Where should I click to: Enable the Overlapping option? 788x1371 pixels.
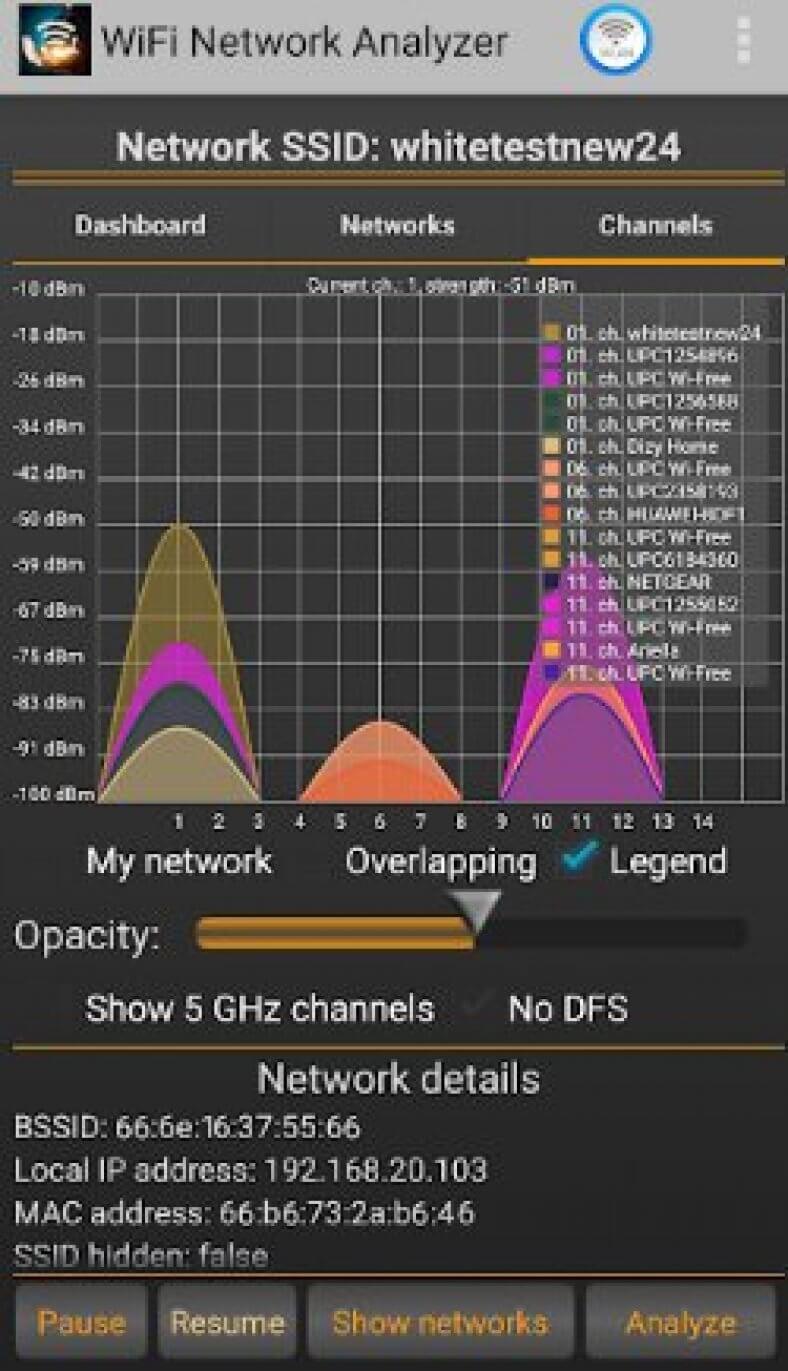point(440,861)
